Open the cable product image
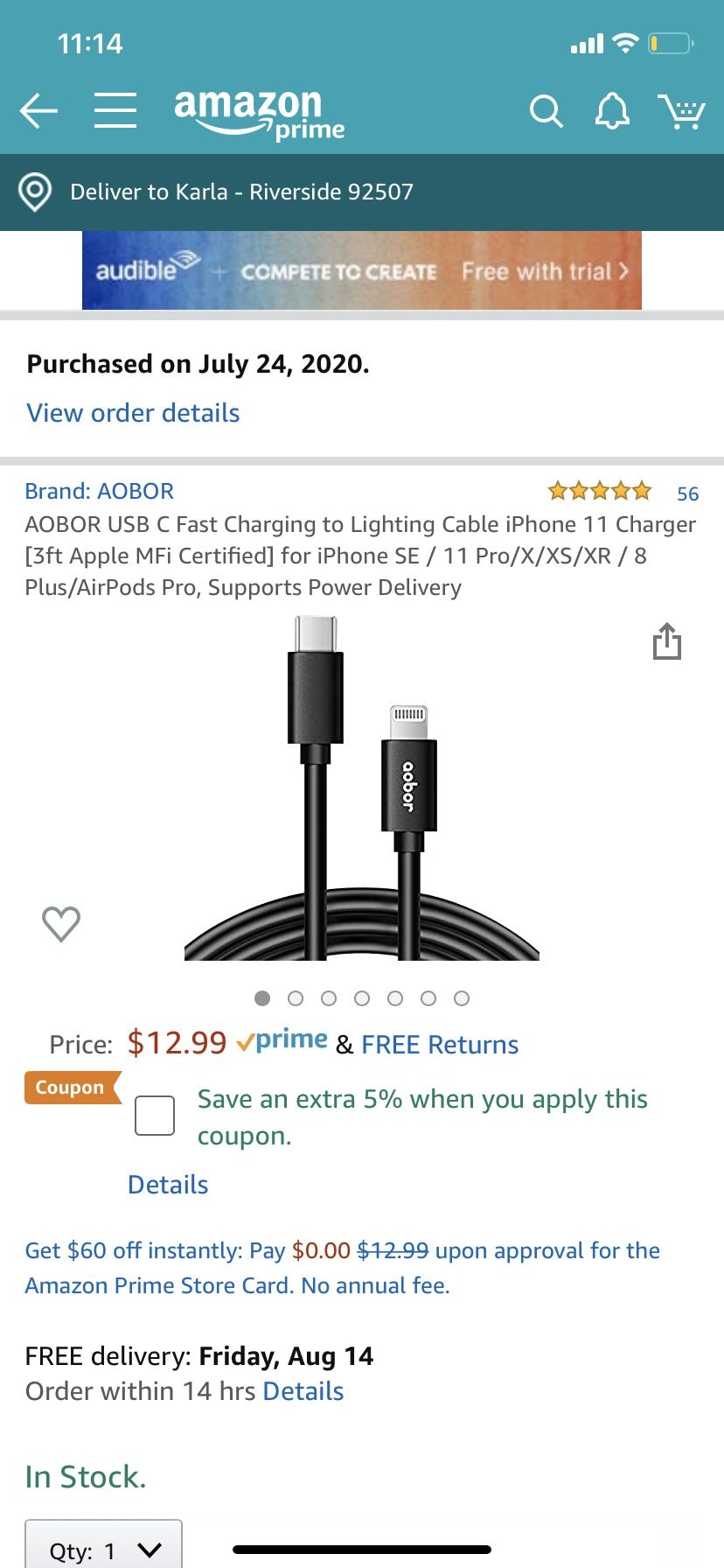The image size is (724, 1568). click(x=362, y=787)
